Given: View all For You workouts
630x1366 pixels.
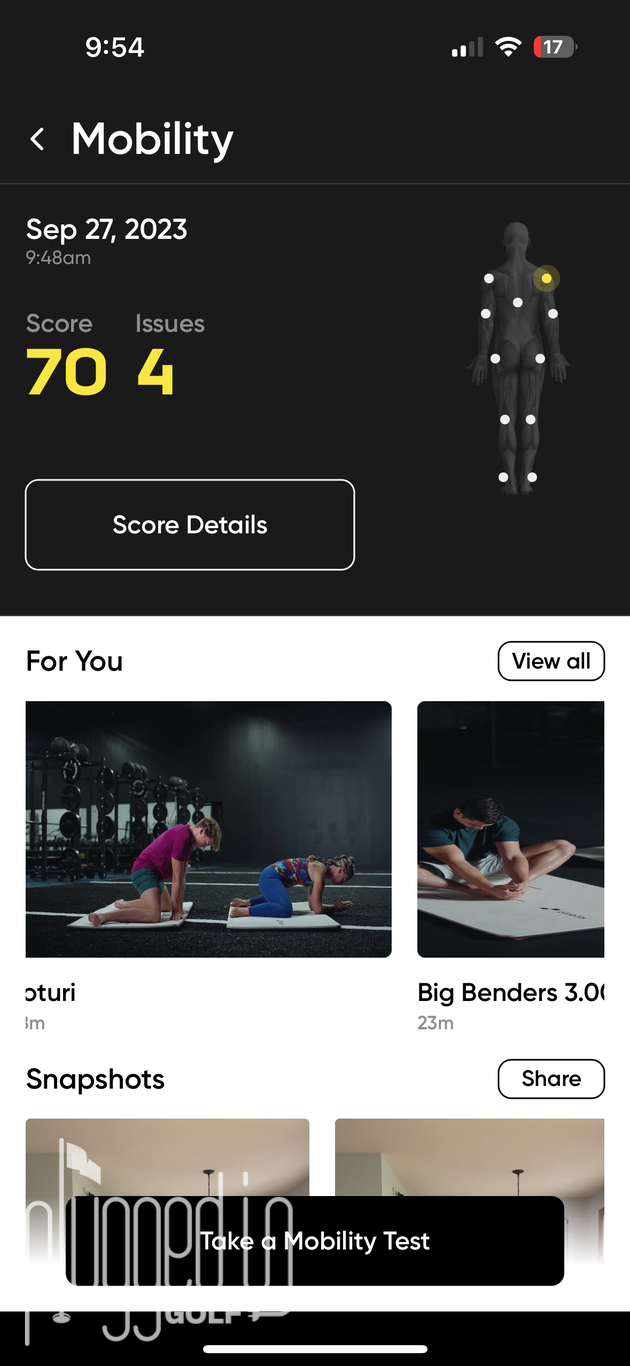Looking at the screenshot, I should [x=551, y=661].
